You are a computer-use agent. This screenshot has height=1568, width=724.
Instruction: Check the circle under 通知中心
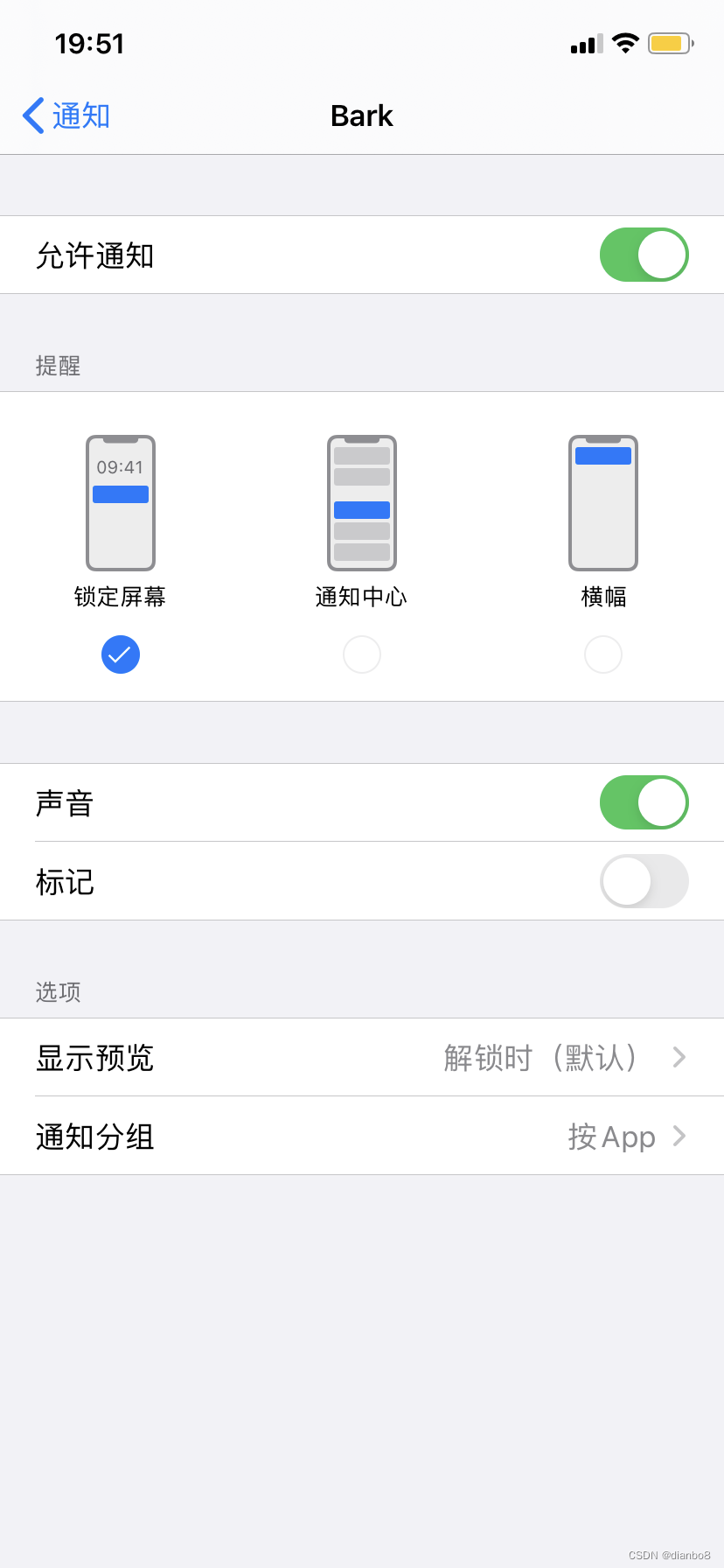click(x=361, y=654)
